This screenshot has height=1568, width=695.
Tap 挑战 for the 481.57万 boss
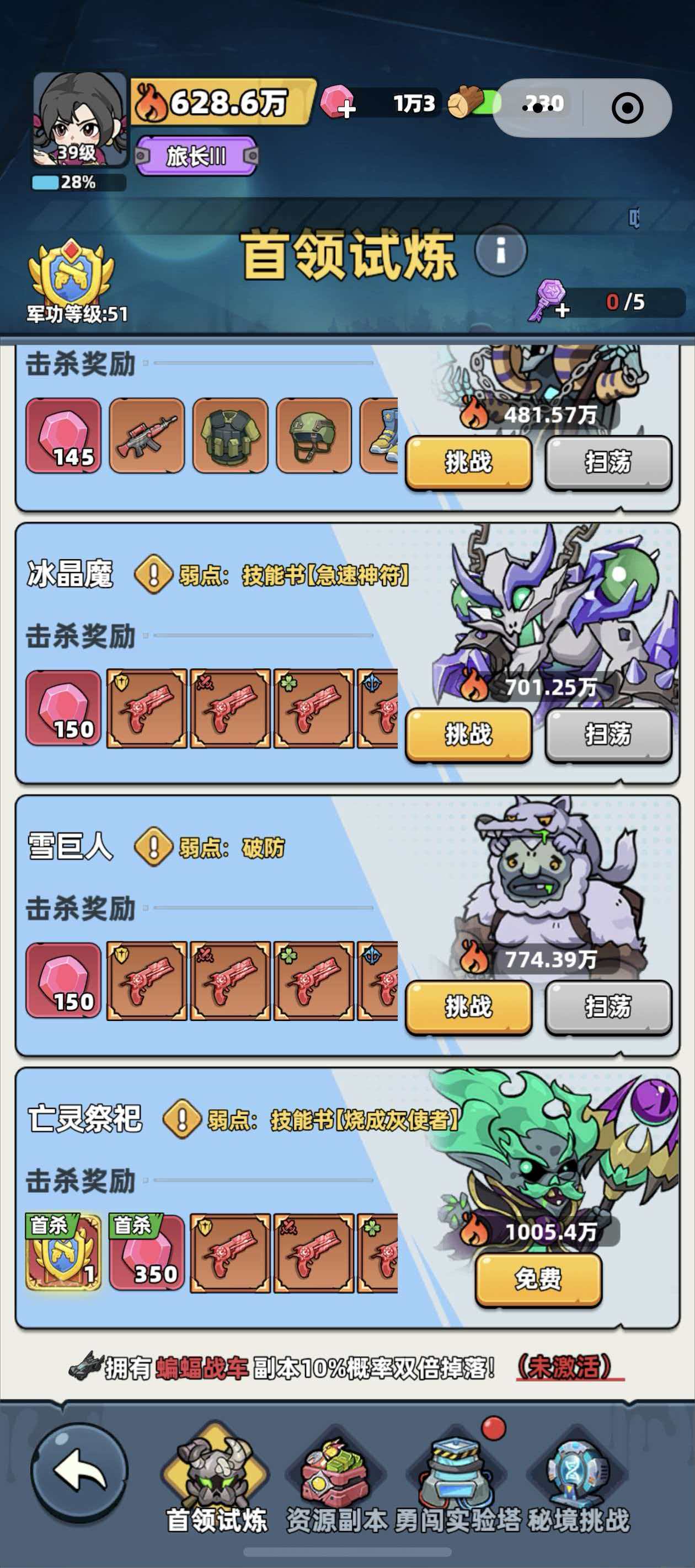pos(468,462)
